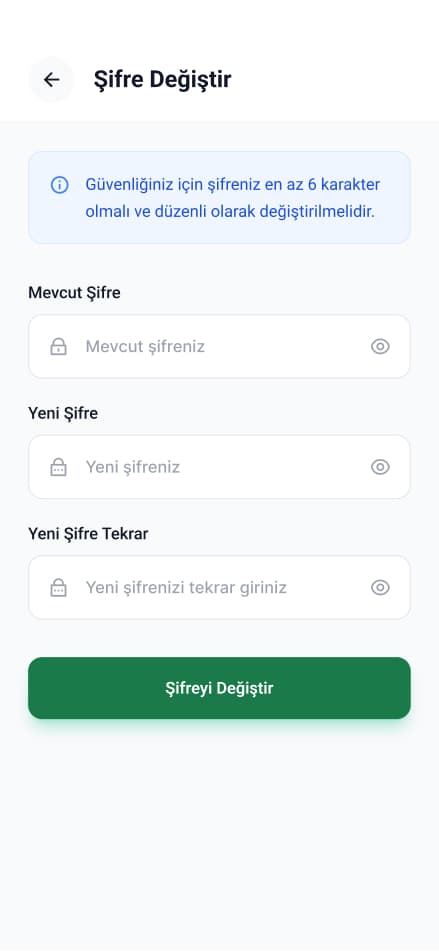Screen dimensions: 439x951
Task: Tap the Şifreyi Değiştir button
Action: point(219,688)
